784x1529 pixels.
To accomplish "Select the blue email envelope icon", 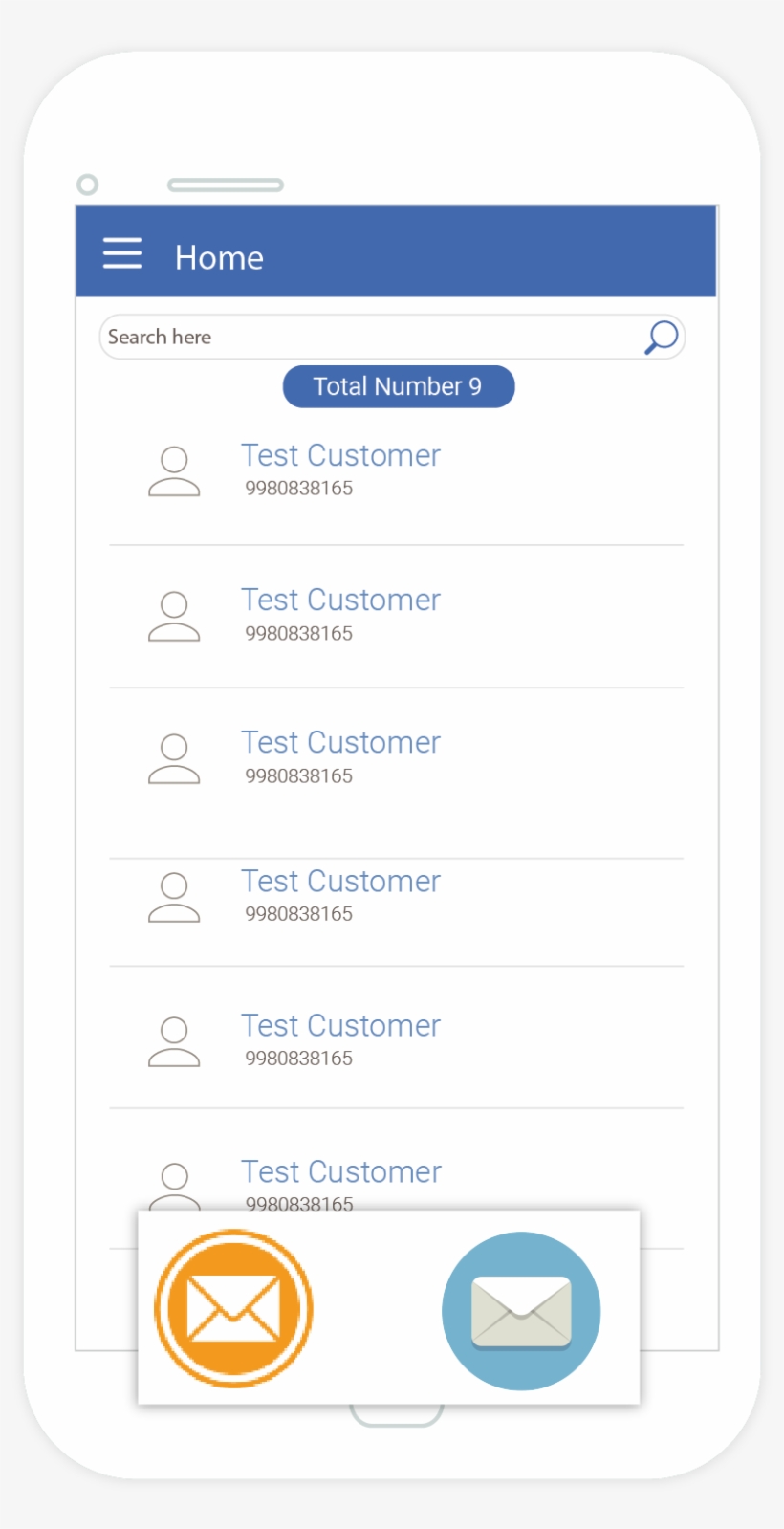I will [520, 1309].
